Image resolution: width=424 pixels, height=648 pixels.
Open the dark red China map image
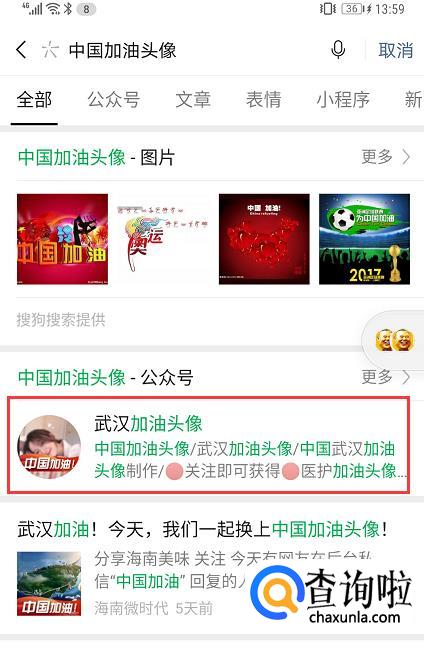(x=264, y=239)
